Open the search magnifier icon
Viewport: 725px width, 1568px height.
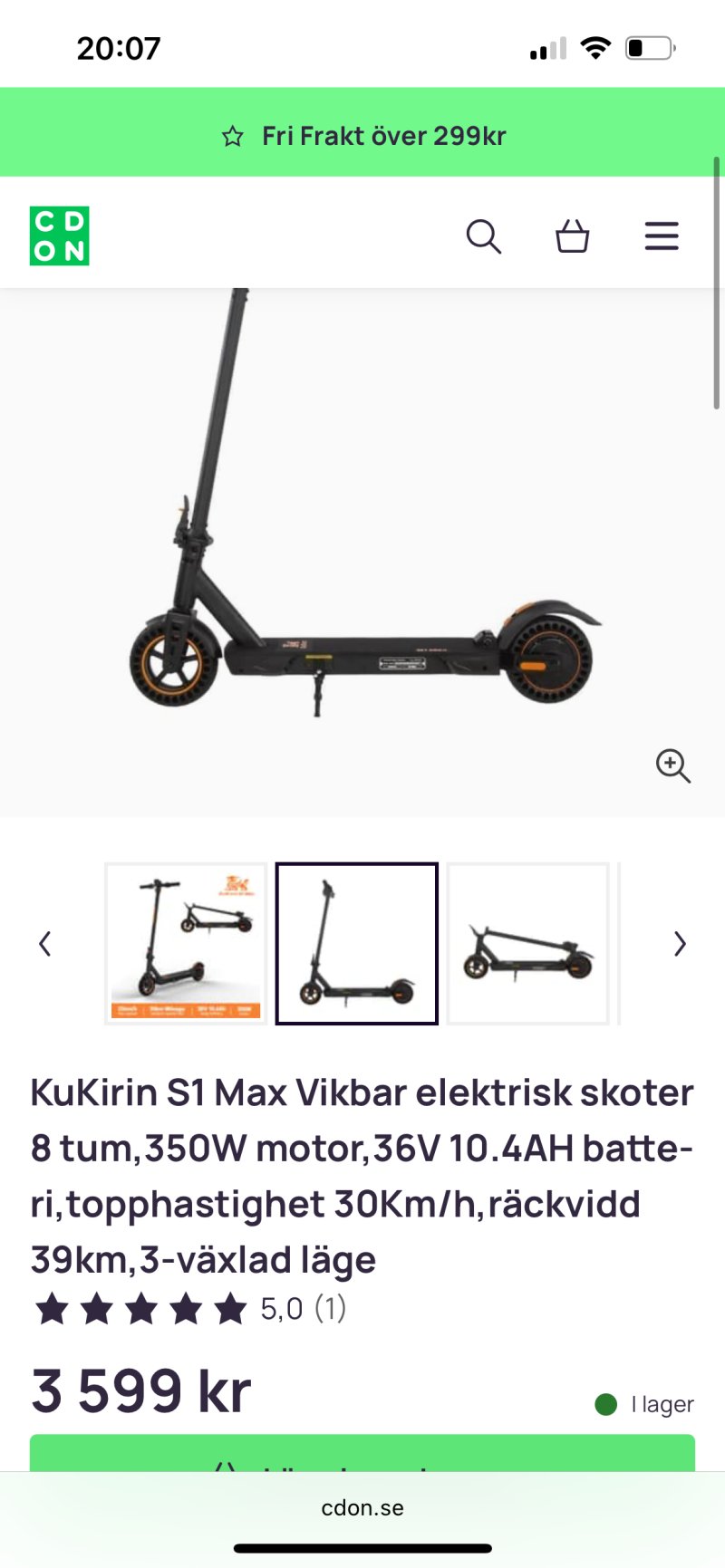tap(484, 236)
